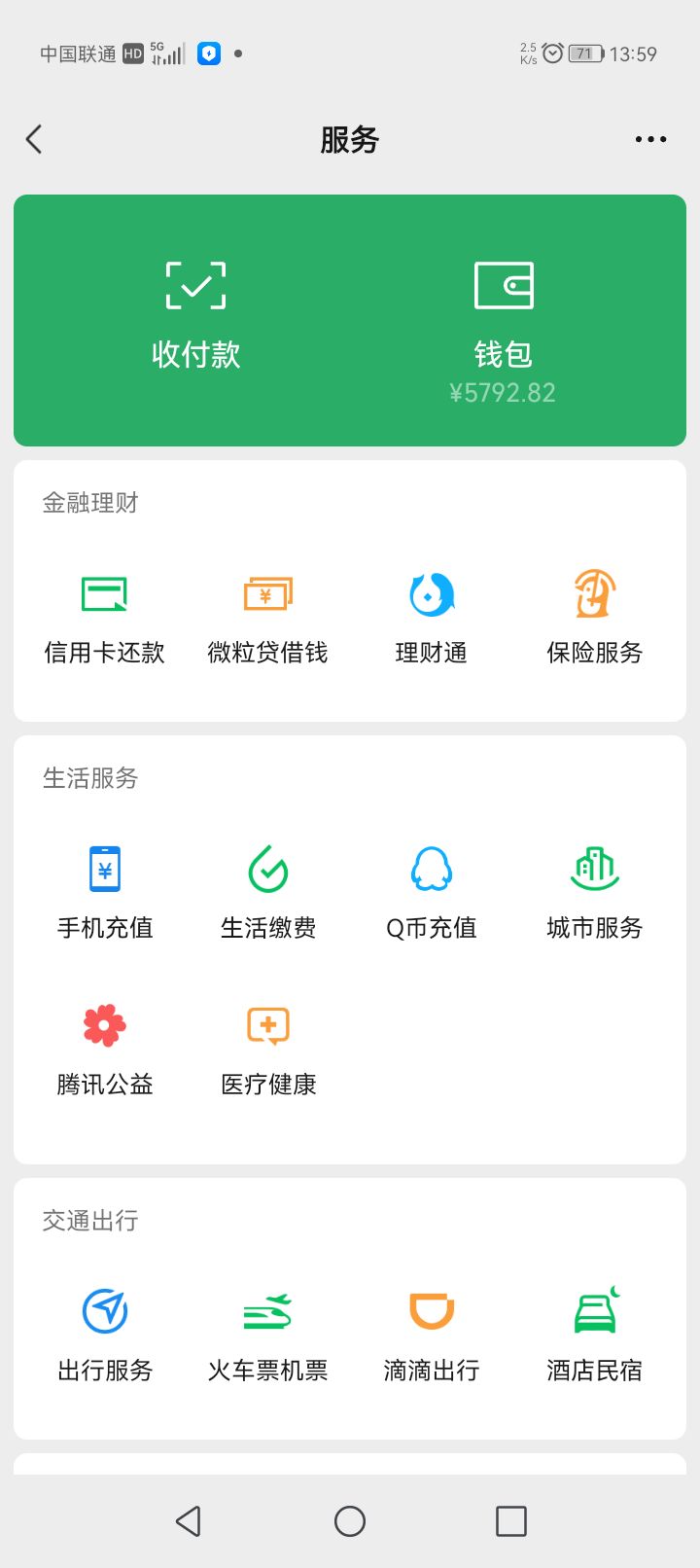Tap the system home button
The height and width of the screenshot is (1568, 700).
pos(350,1521)
